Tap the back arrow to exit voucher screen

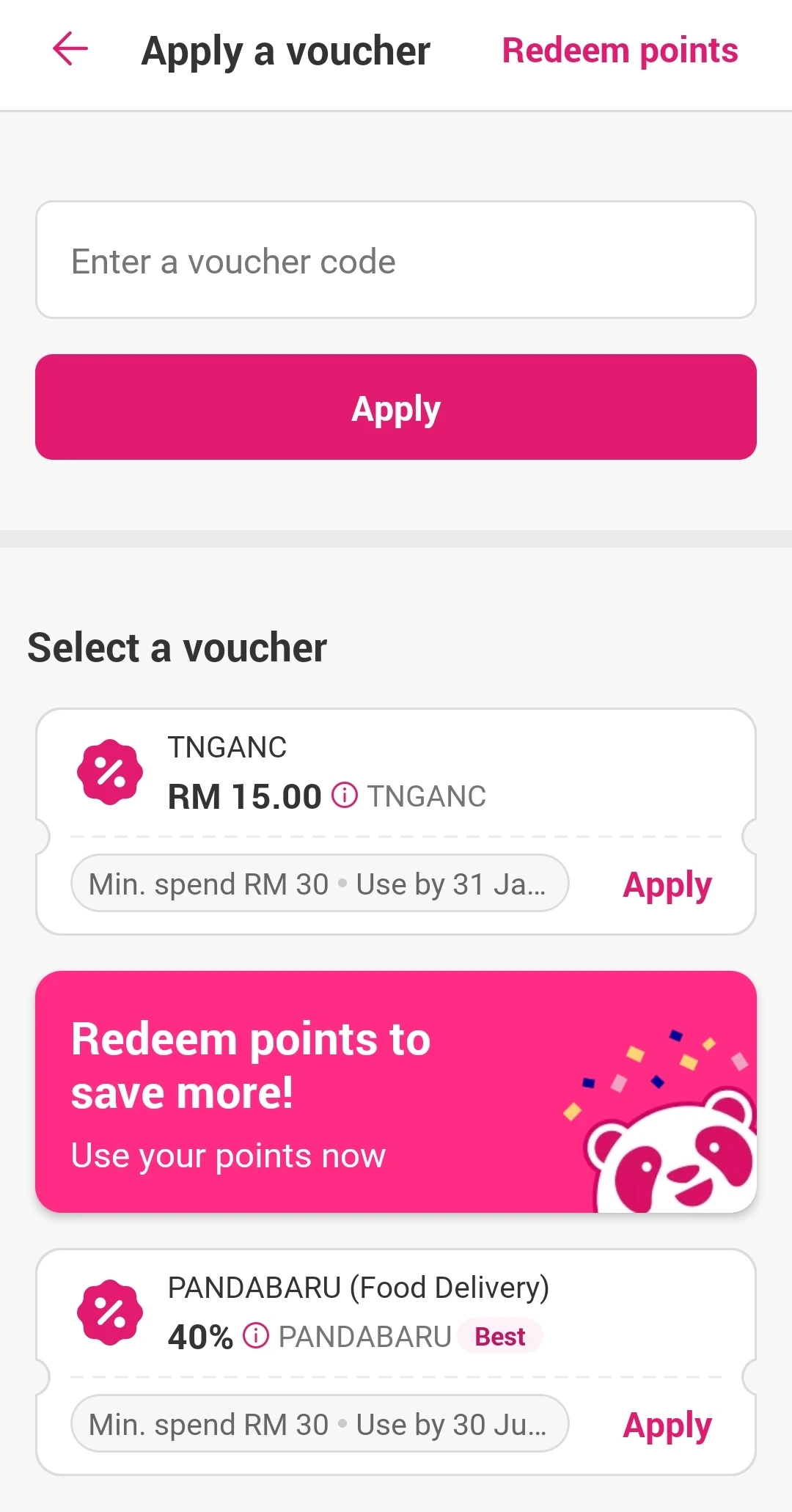69,50
